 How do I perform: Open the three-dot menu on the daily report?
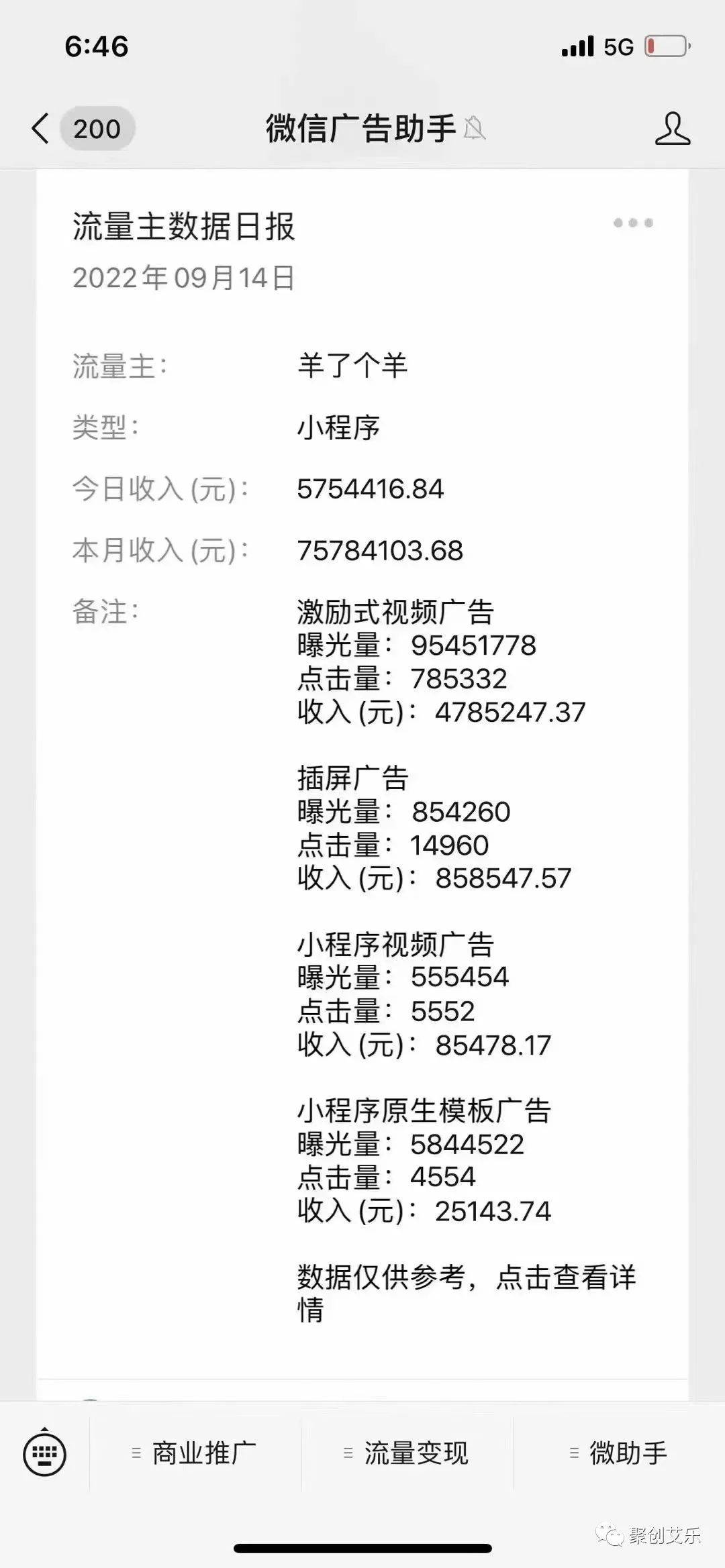tap(633, 223)
